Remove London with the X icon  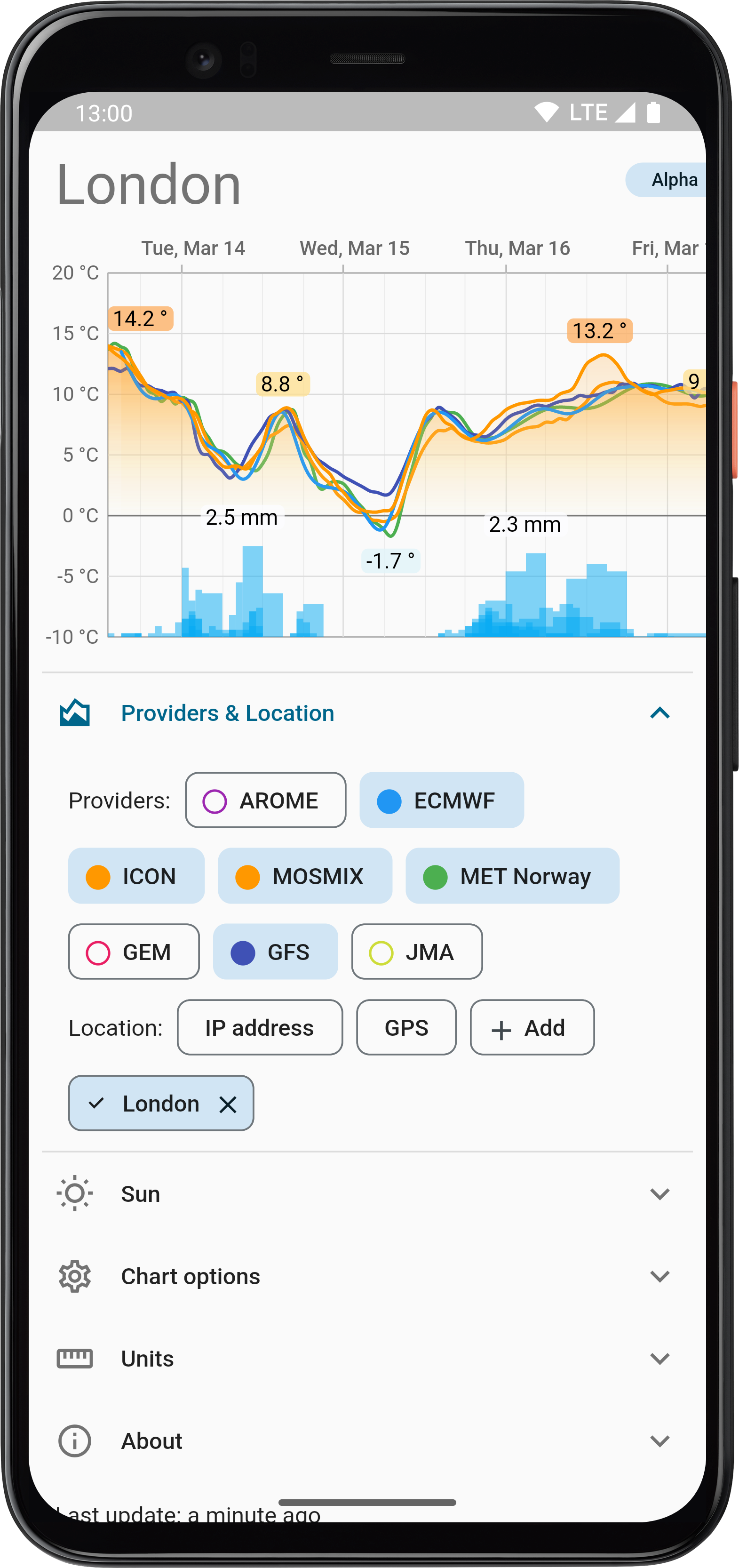[x=228, y=1104]
